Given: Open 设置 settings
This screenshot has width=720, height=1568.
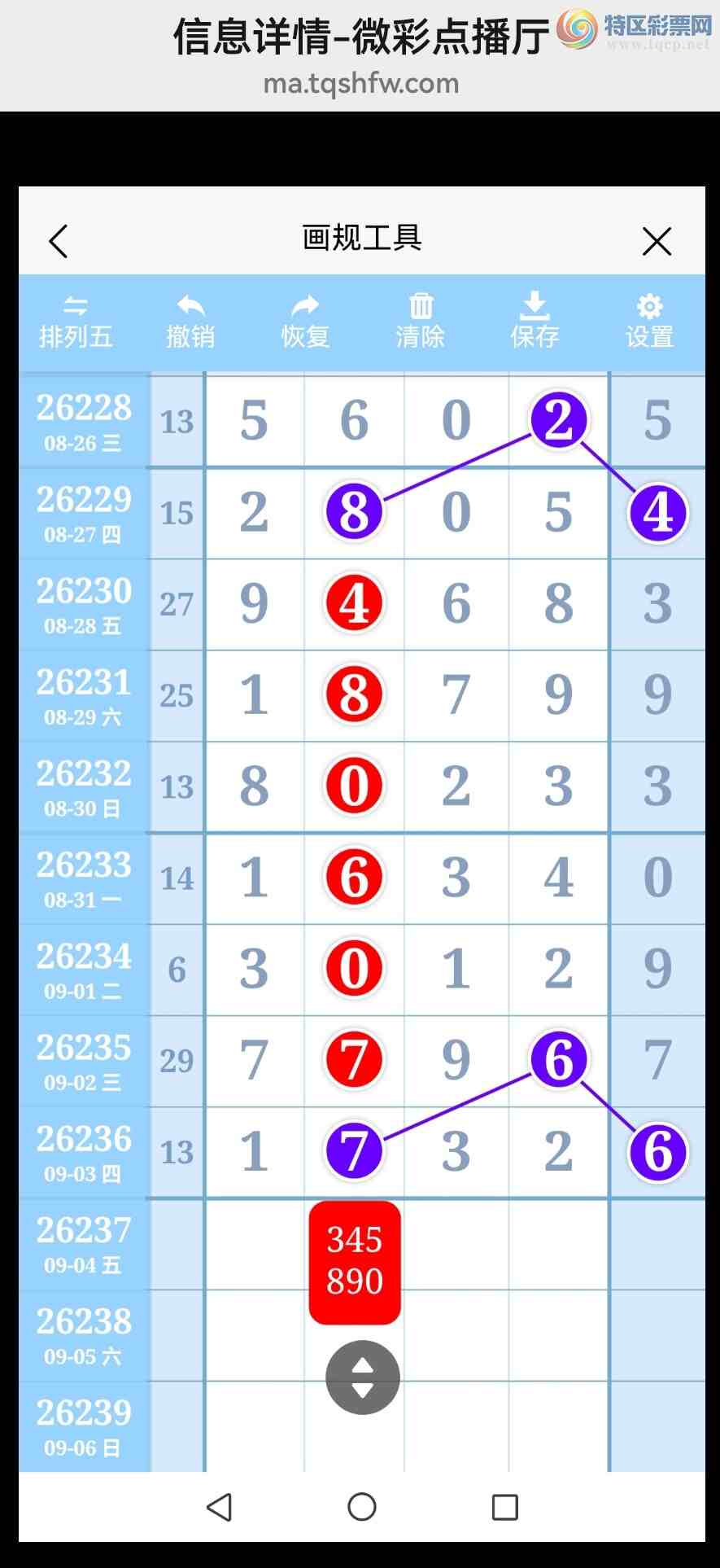Looking at the screenshot, I should click(x=649, y=322).
